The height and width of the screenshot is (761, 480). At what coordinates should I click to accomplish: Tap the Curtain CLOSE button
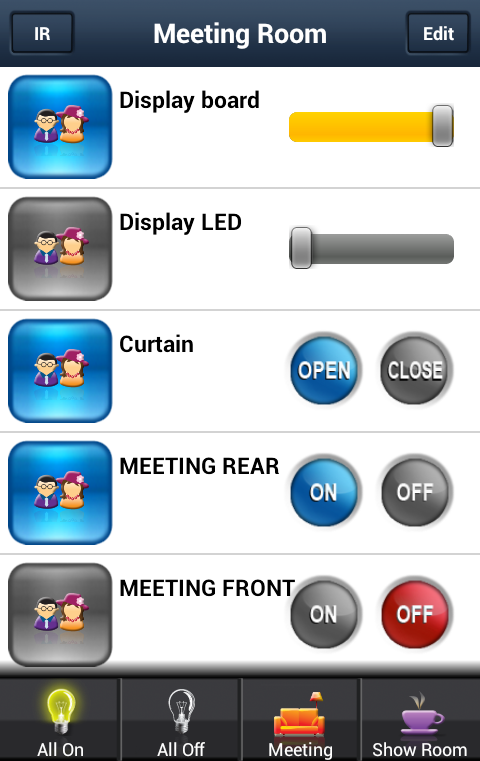pos(415,370)
